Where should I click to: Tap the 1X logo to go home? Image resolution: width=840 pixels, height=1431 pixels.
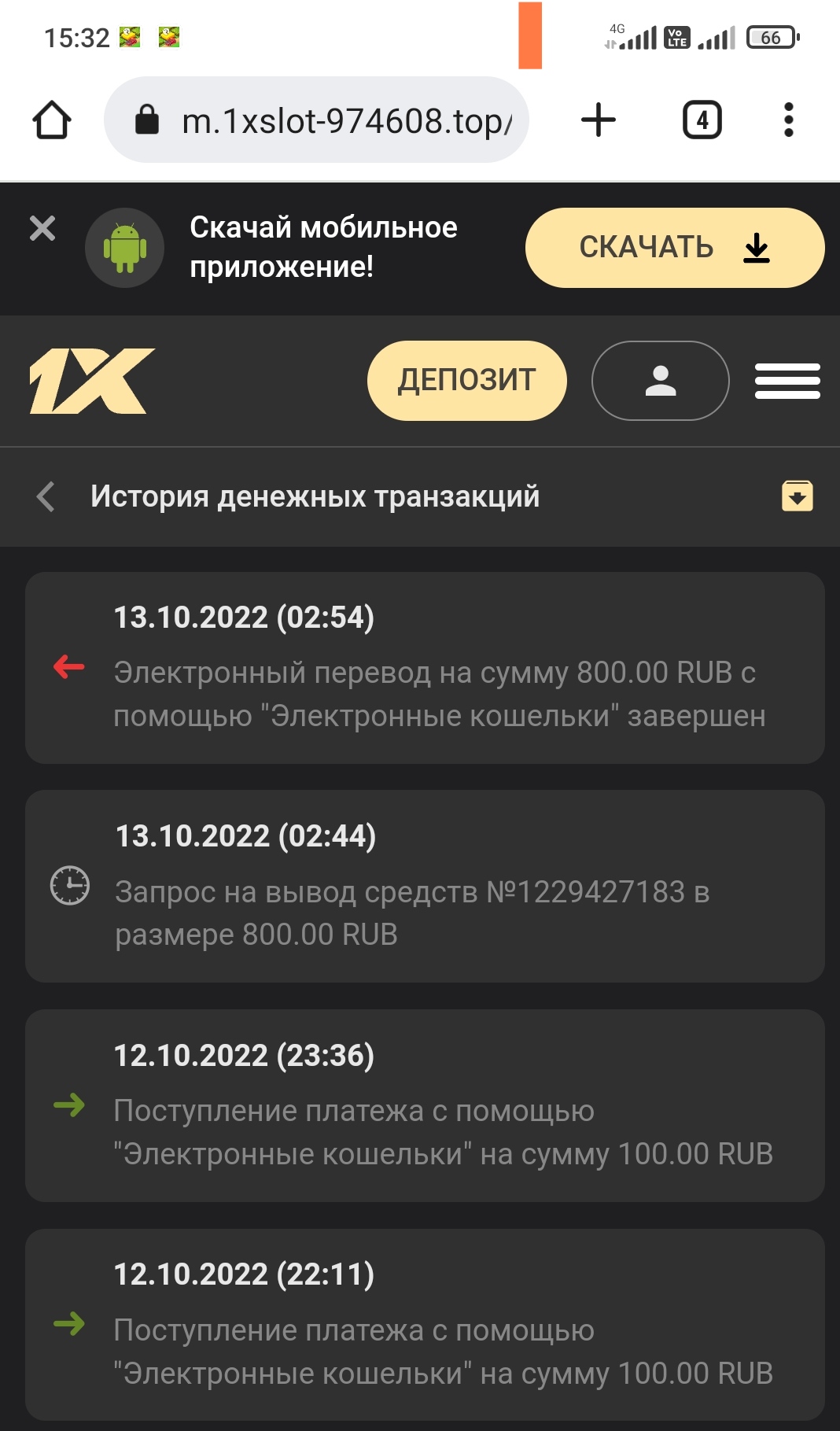point(92,381)
